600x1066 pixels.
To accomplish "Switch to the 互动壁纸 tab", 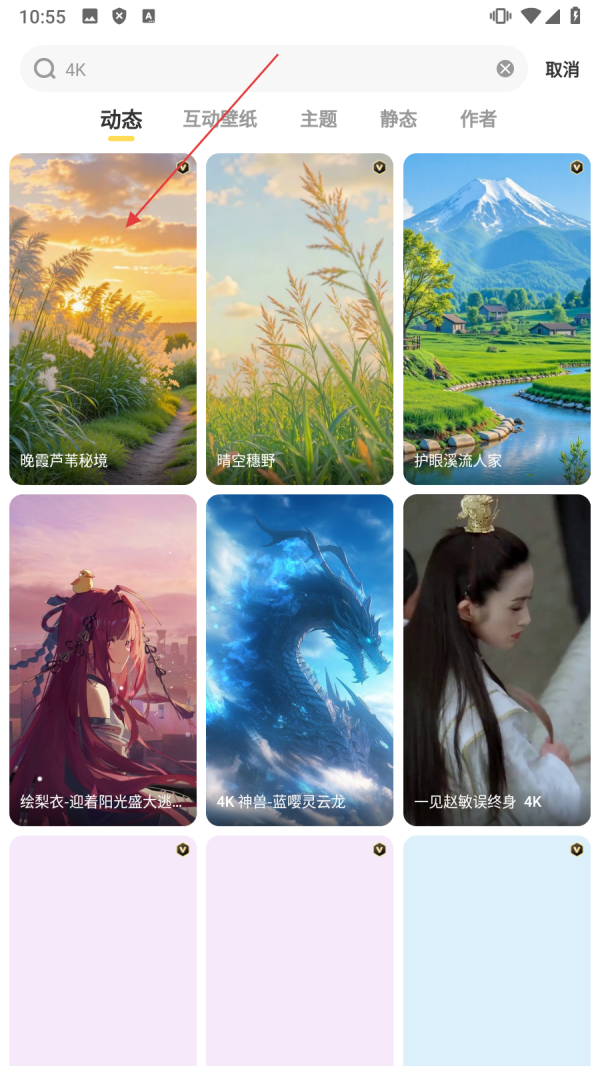I will tap(220, 119).
